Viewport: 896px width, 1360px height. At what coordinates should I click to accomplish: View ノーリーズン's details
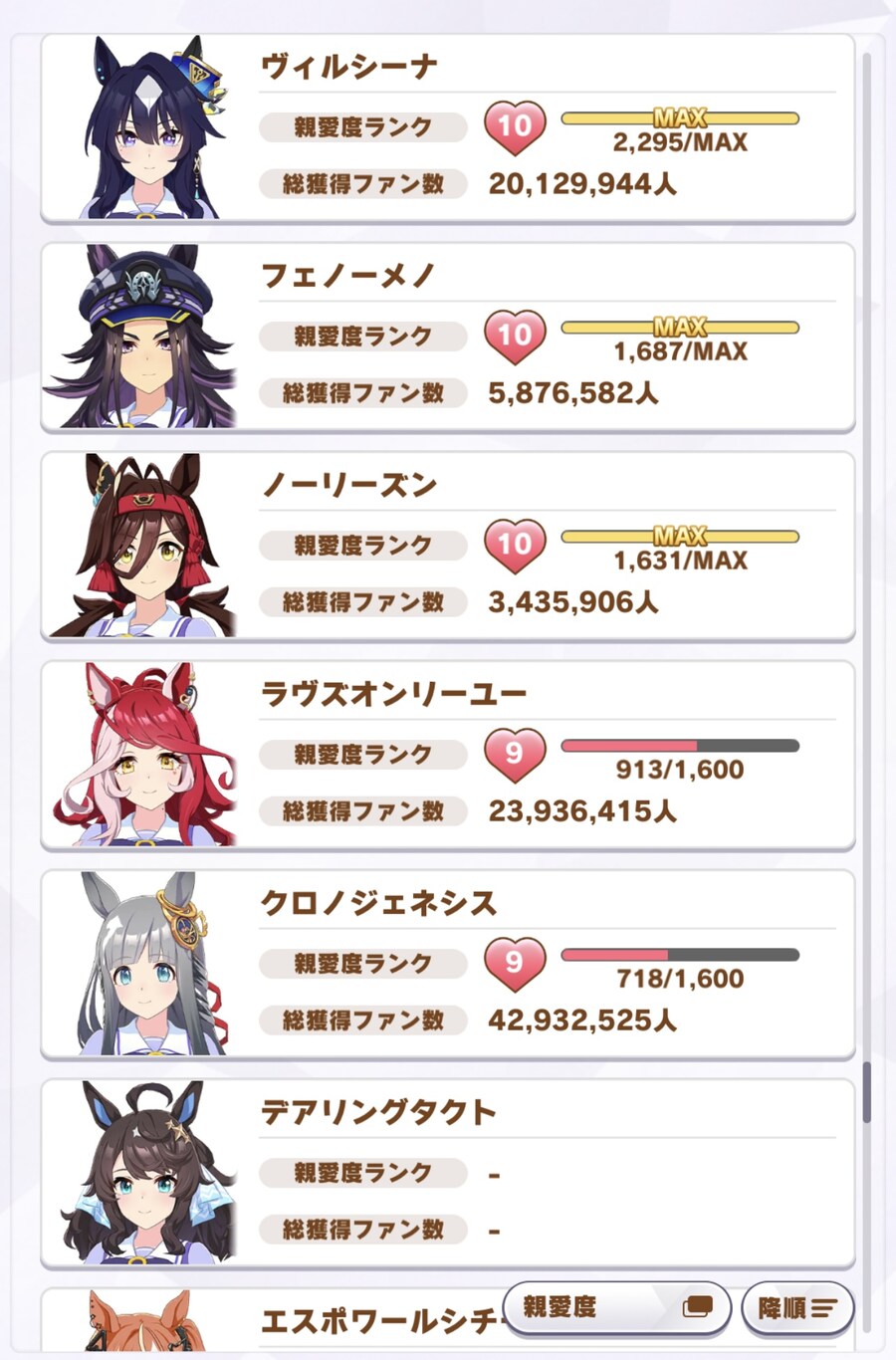click(x=448, y=548)
